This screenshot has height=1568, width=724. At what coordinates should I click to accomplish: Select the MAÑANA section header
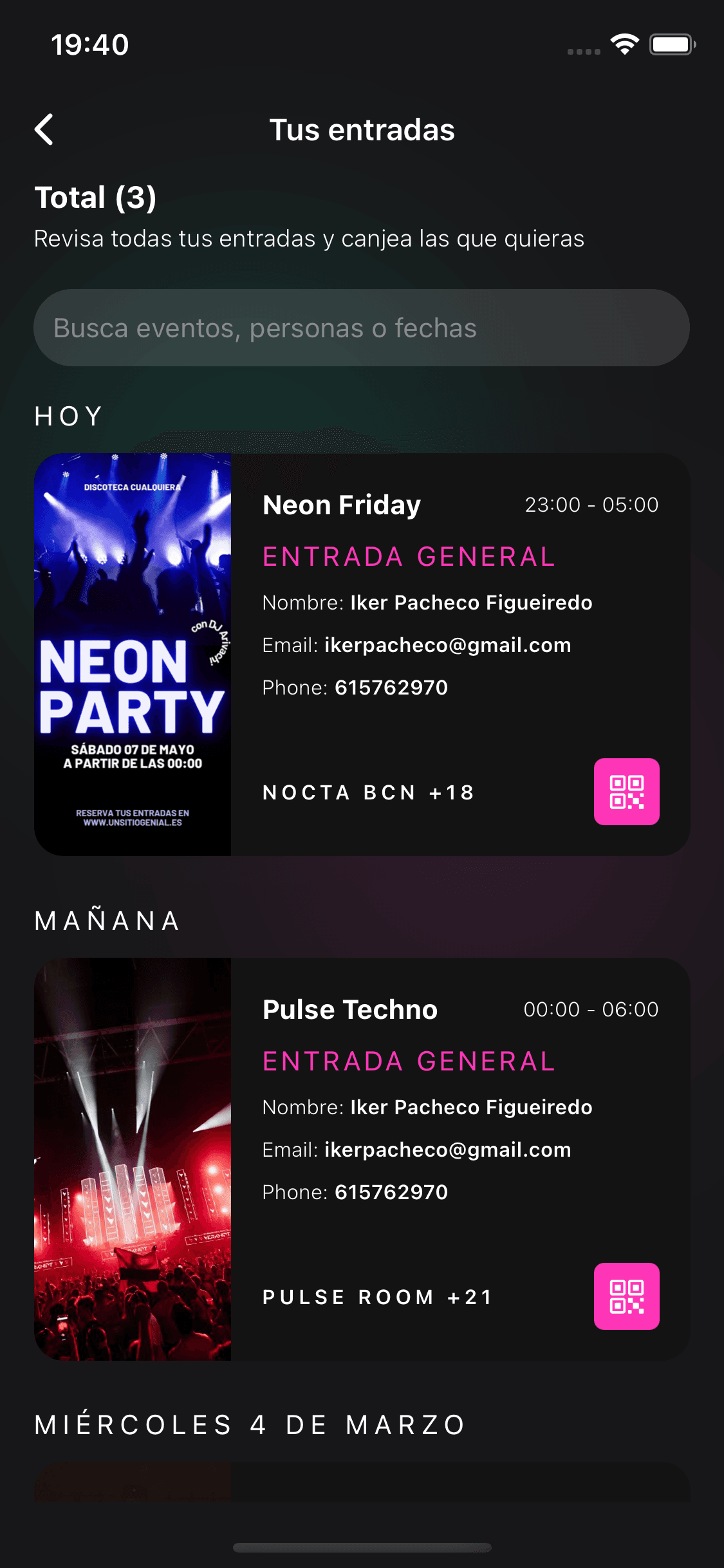coord(107,920)
